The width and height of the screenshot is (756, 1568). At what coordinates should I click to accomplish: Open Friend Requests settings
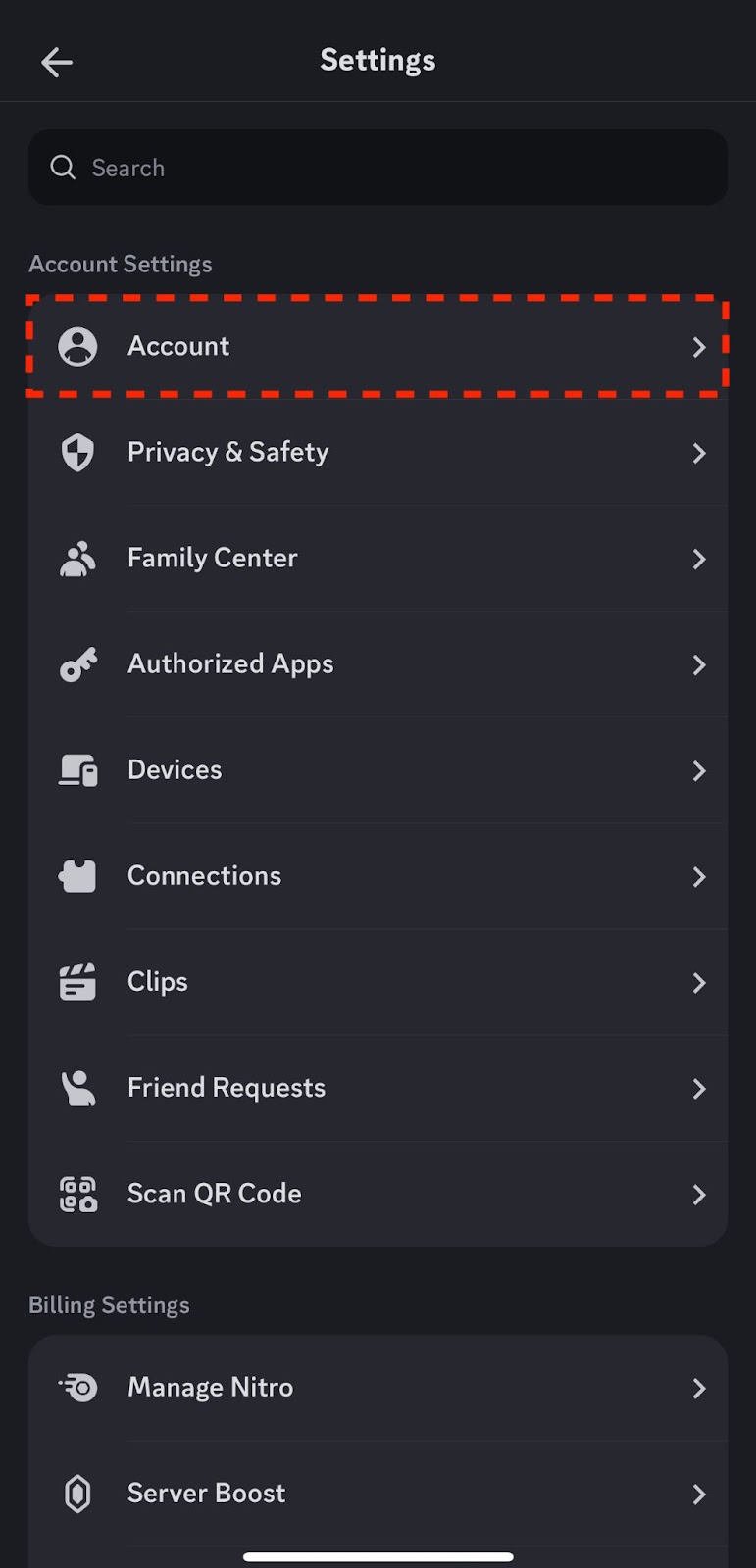coord(378,1087)
